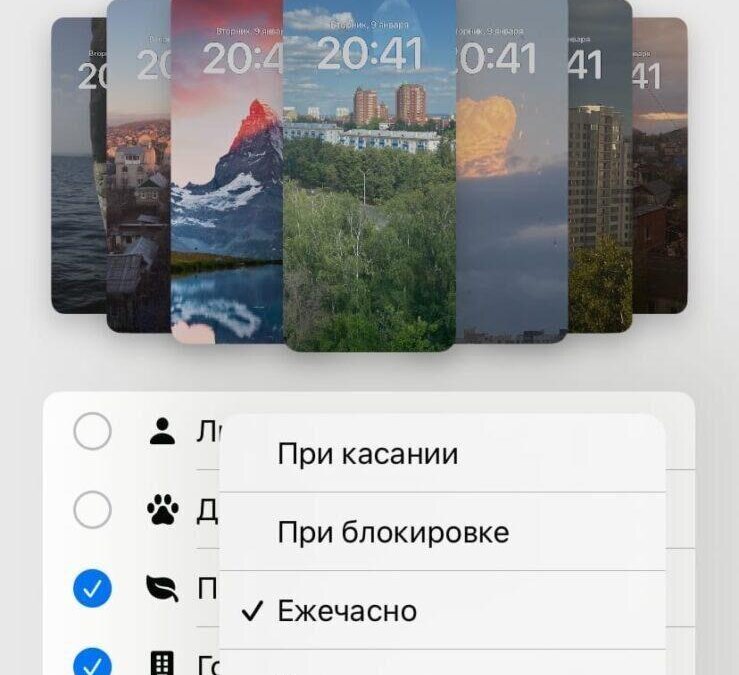Check the category with the person icon
Screen dimensions: 739x675
93,432
